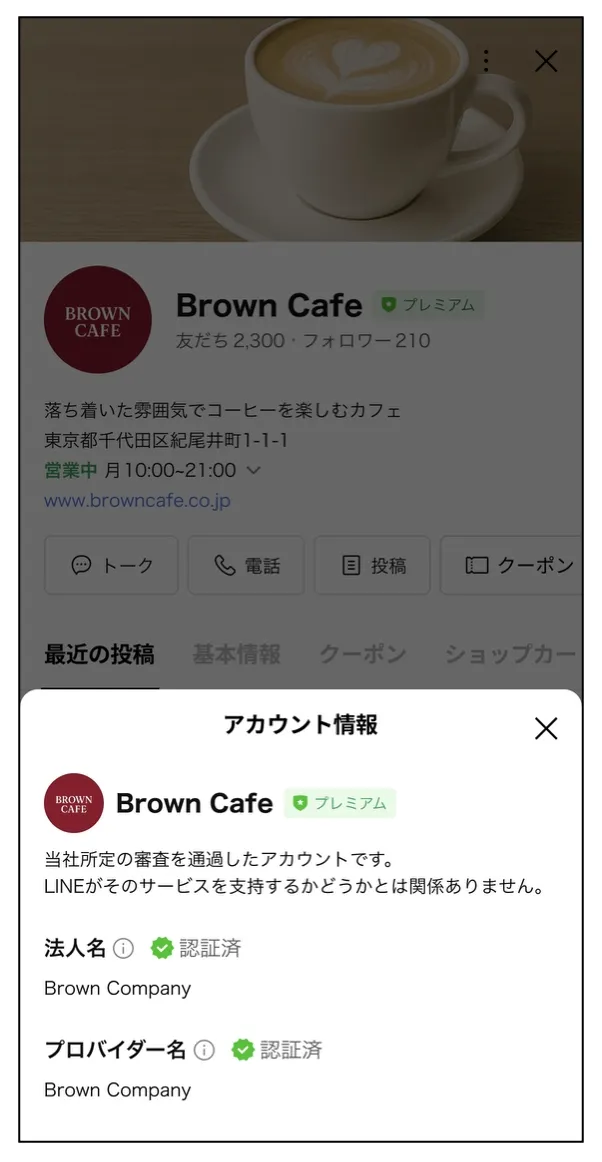This screenshot has height=1162, width=602.
Task: Close the アカウント情報 sheet
Action: [x=545, y=729]
